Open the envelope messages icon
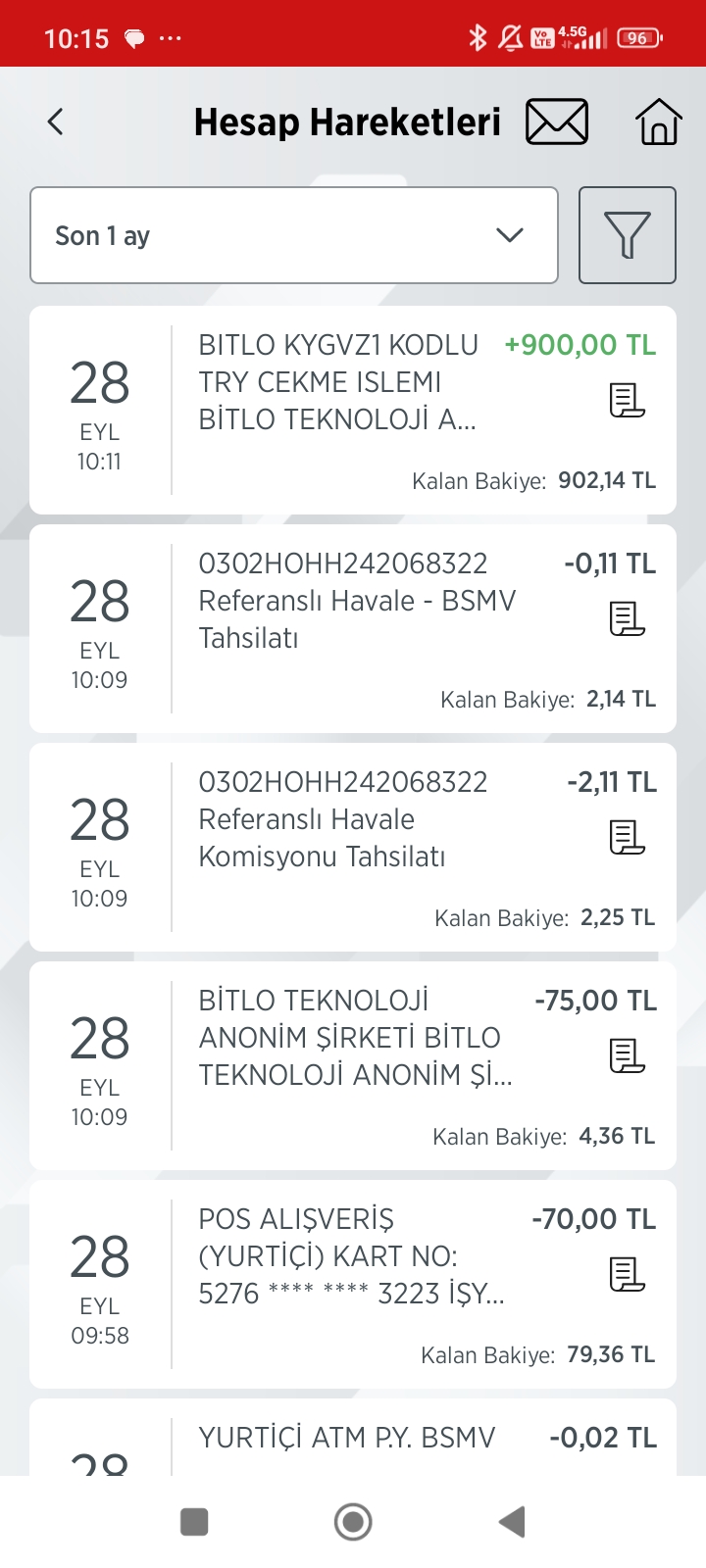Image resolution: width=706 pixels, height=1568 pixels. tap(557, 122)
